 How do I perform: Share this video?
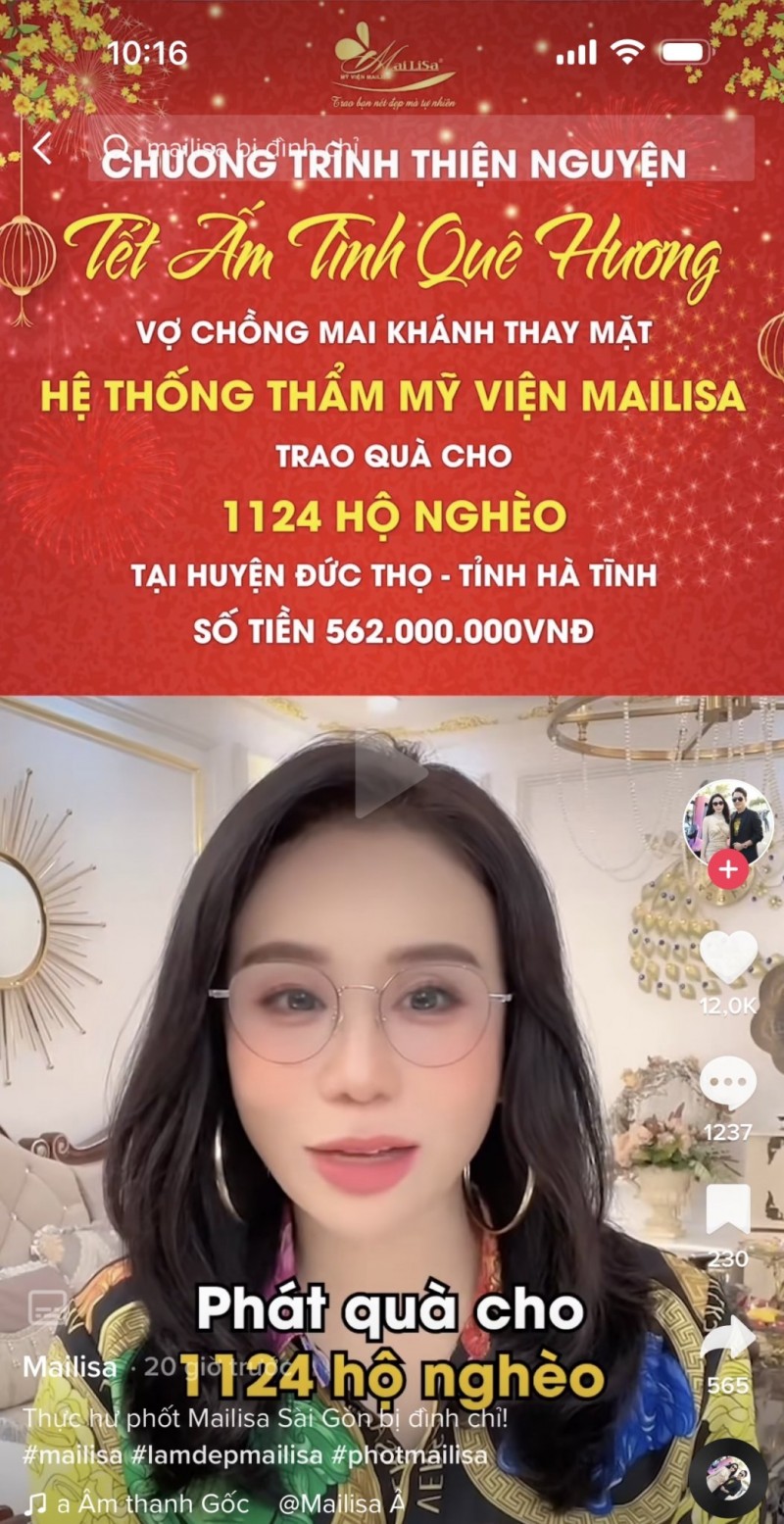click(728, 1340)
